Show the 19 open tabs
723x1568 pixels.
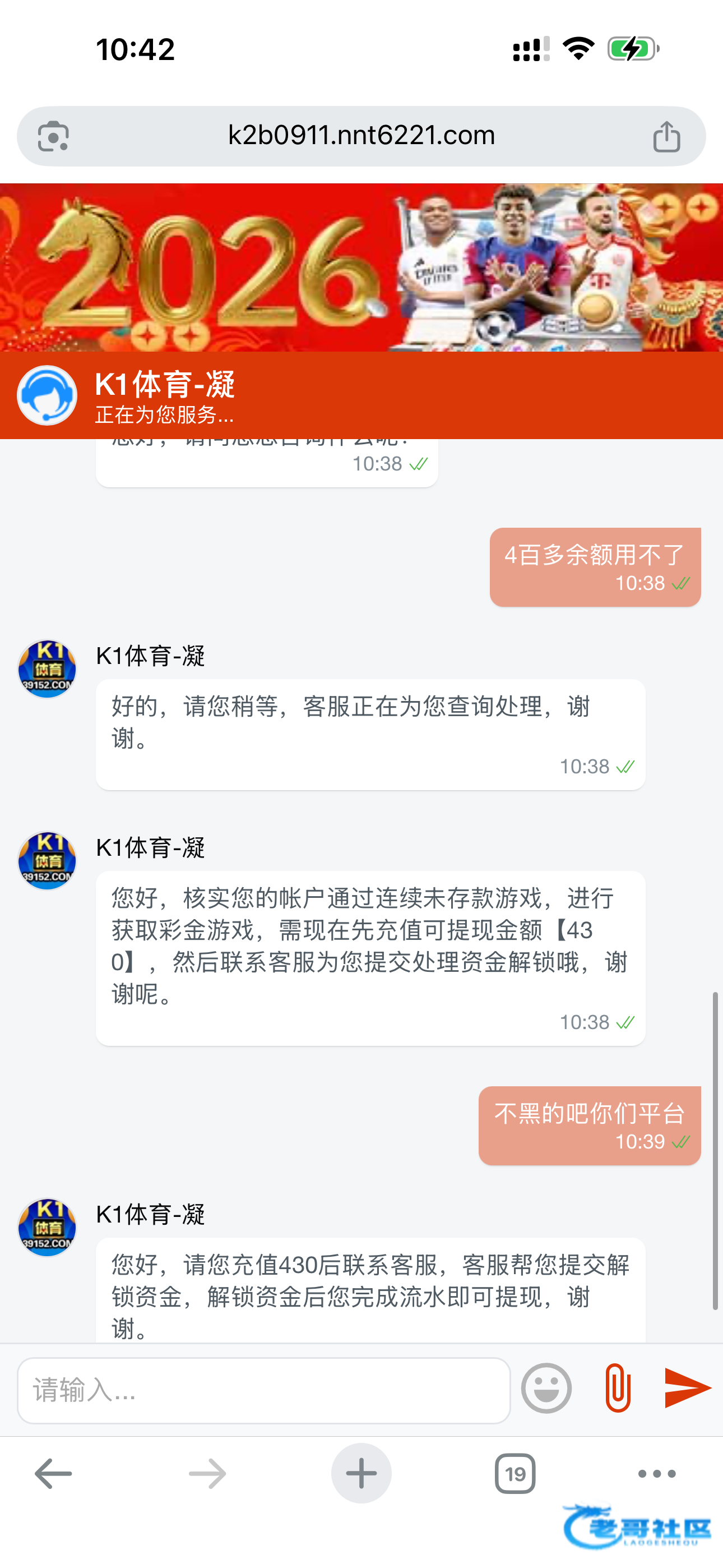click(515, 1474)
